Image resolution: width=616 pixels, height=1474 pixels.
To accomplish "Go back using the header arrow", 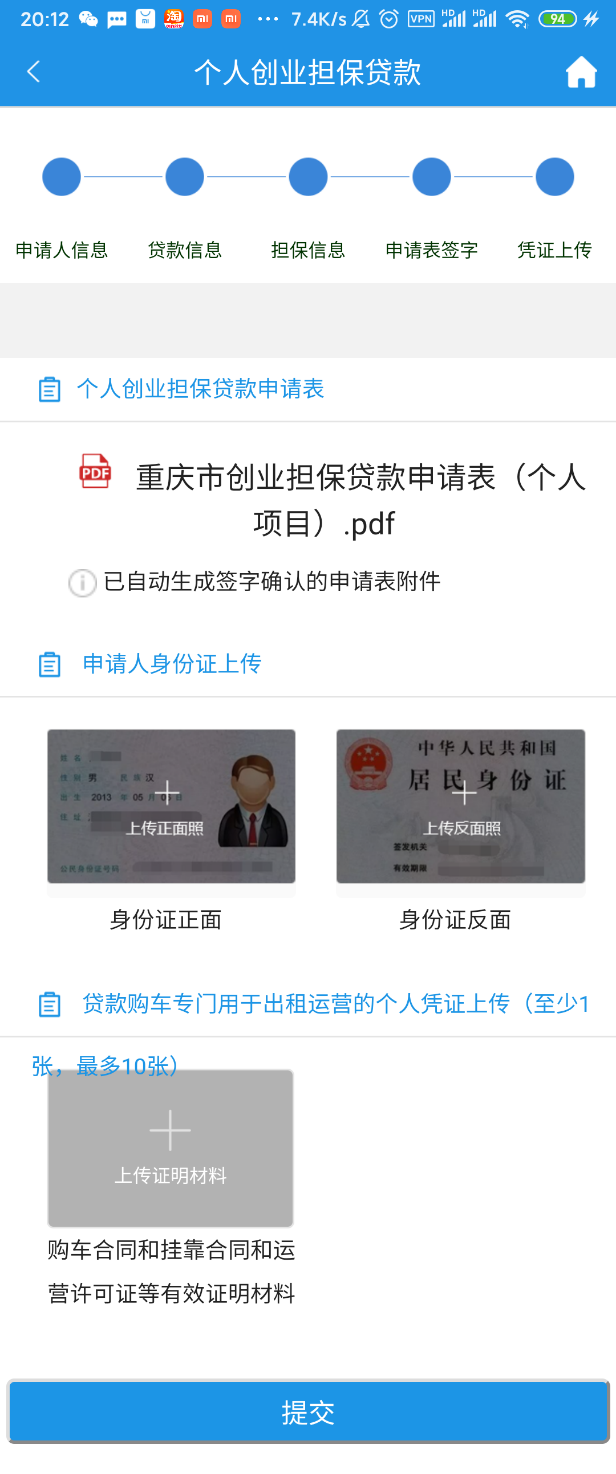I will (34, 72).
